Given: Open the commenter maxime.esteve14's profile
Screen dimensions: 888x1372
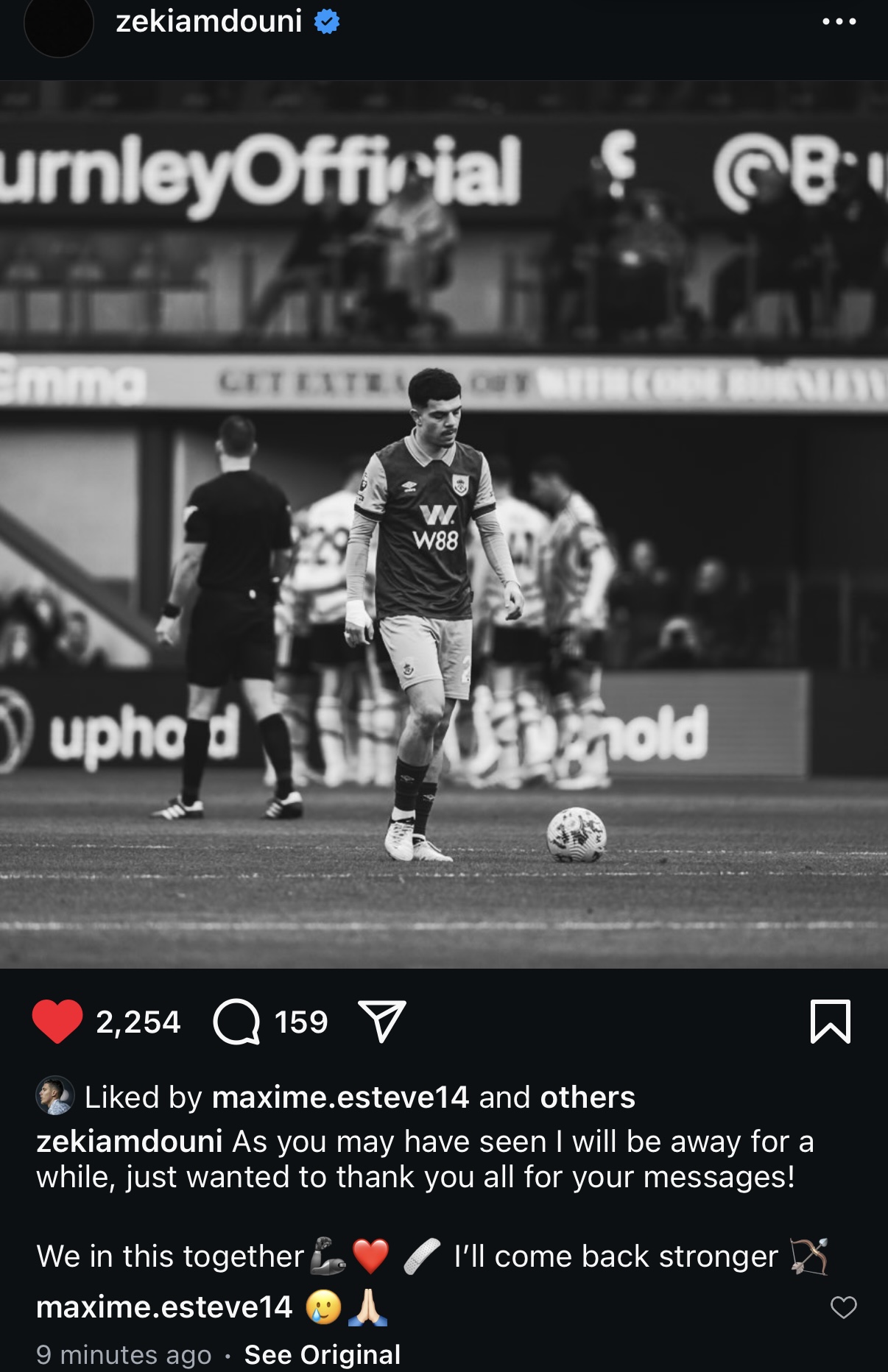Looking at the screenshot, I should pyautogui.click(x=164, y=1308).
